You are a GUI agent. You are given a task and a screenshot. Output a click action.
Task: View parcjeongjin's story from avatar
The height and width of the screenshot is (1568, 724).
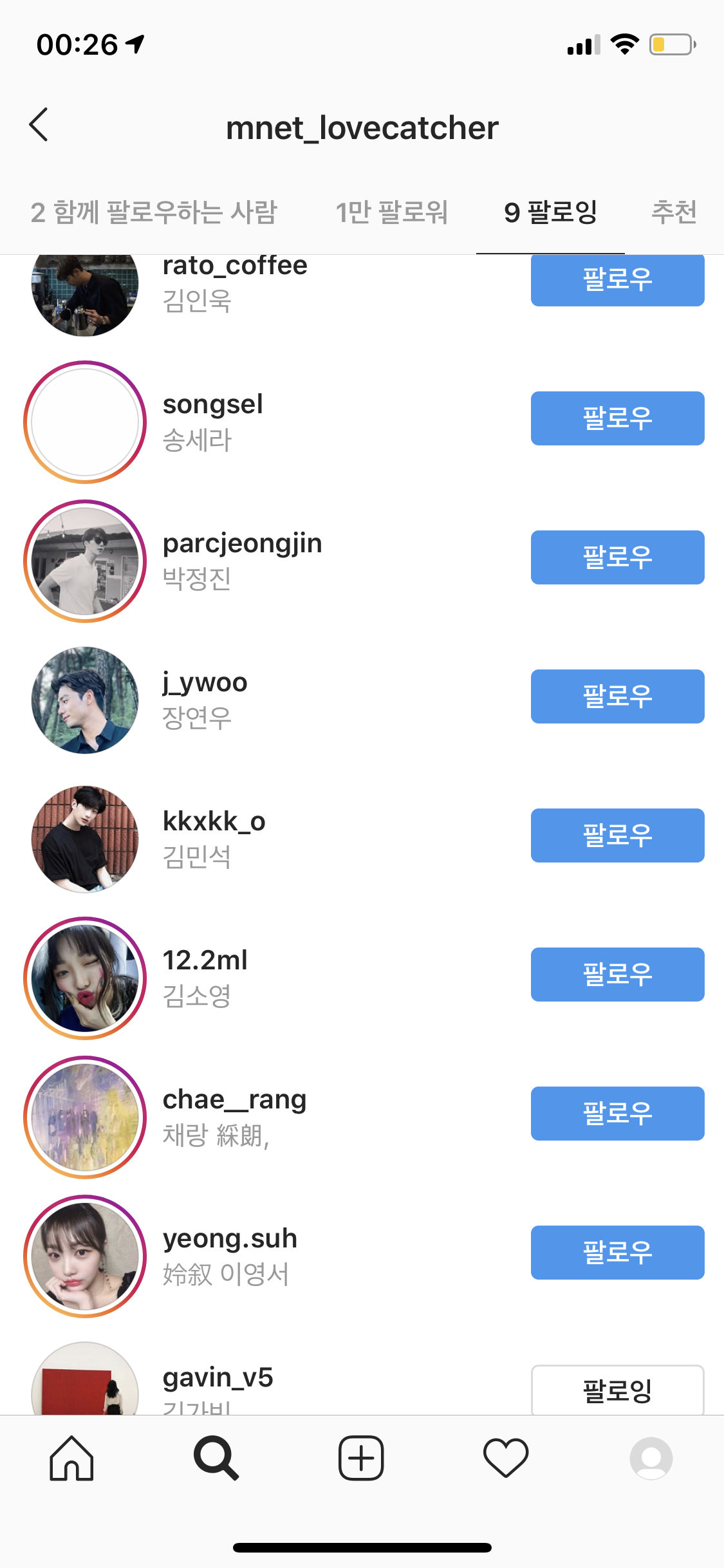point(85,561)
